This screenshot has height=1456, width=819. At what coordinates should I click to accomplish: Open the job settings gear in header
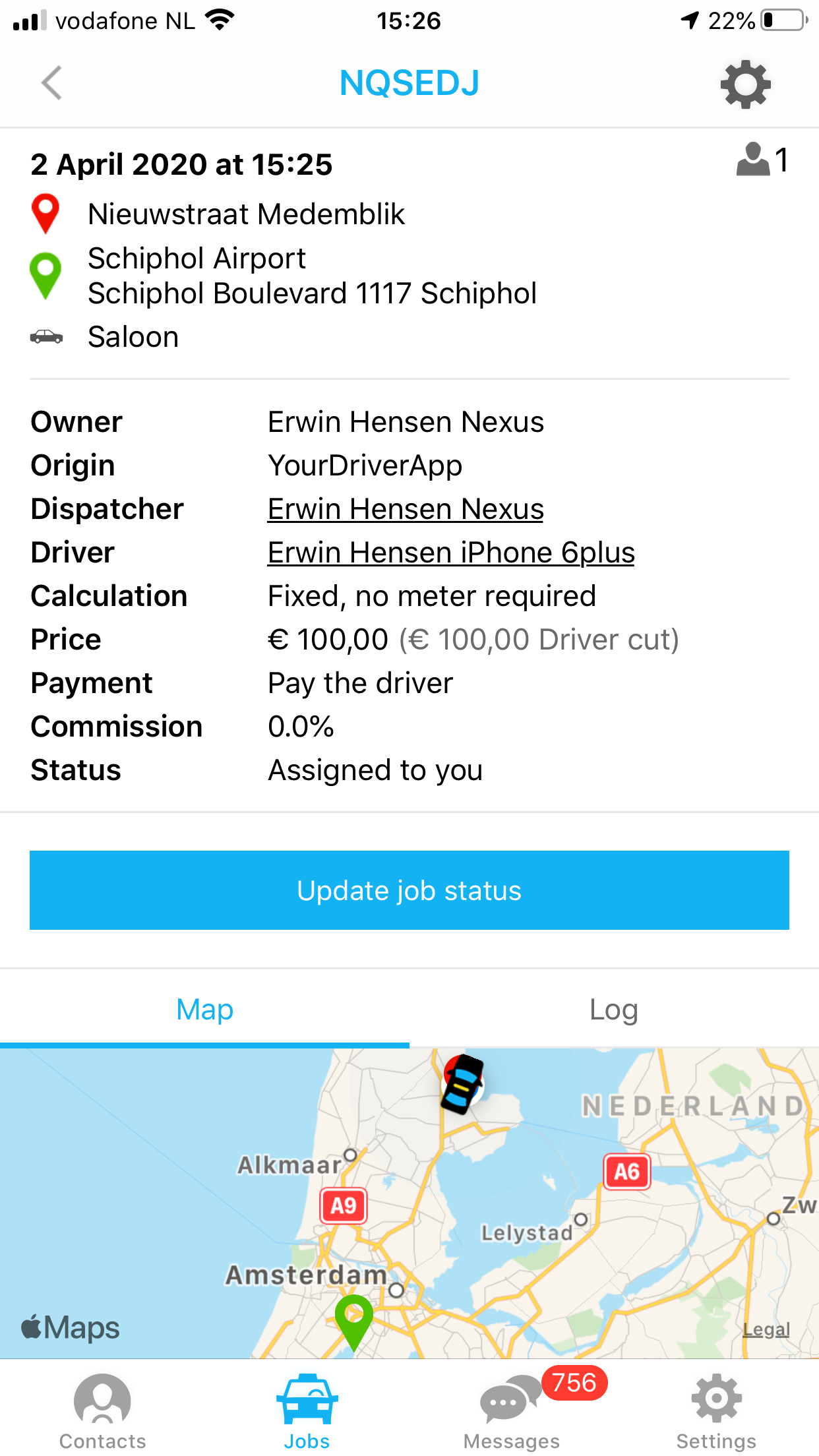pyautogui.click(x=745, y=84)
